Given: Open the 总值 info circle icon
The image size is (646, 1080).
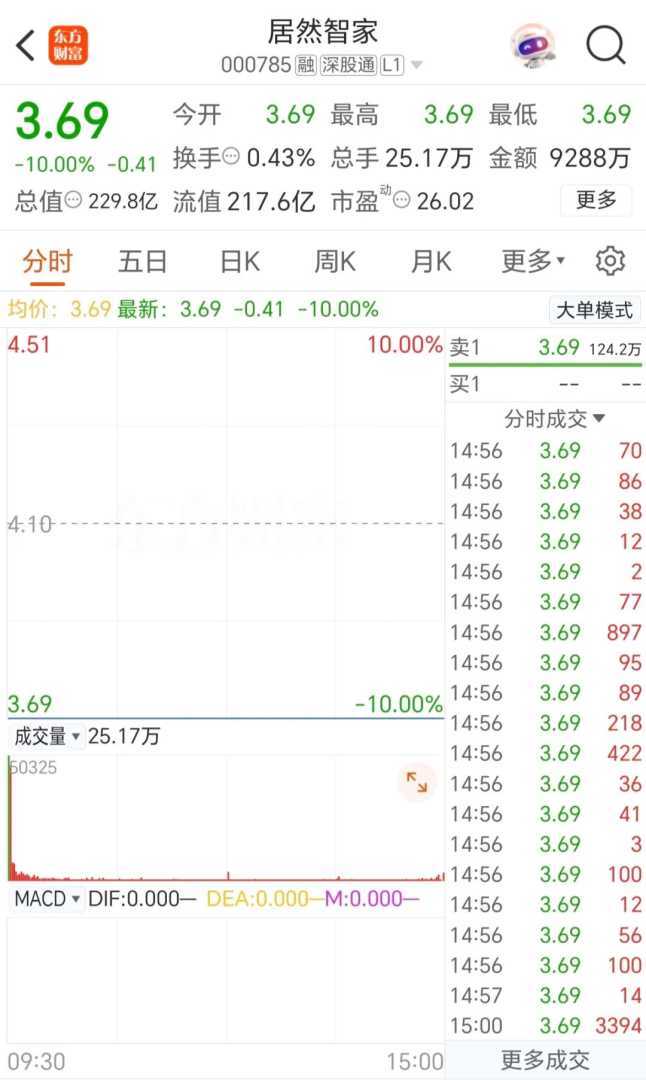Looking at the screenshot, I should pyautogui.click(x=74, y=201).
